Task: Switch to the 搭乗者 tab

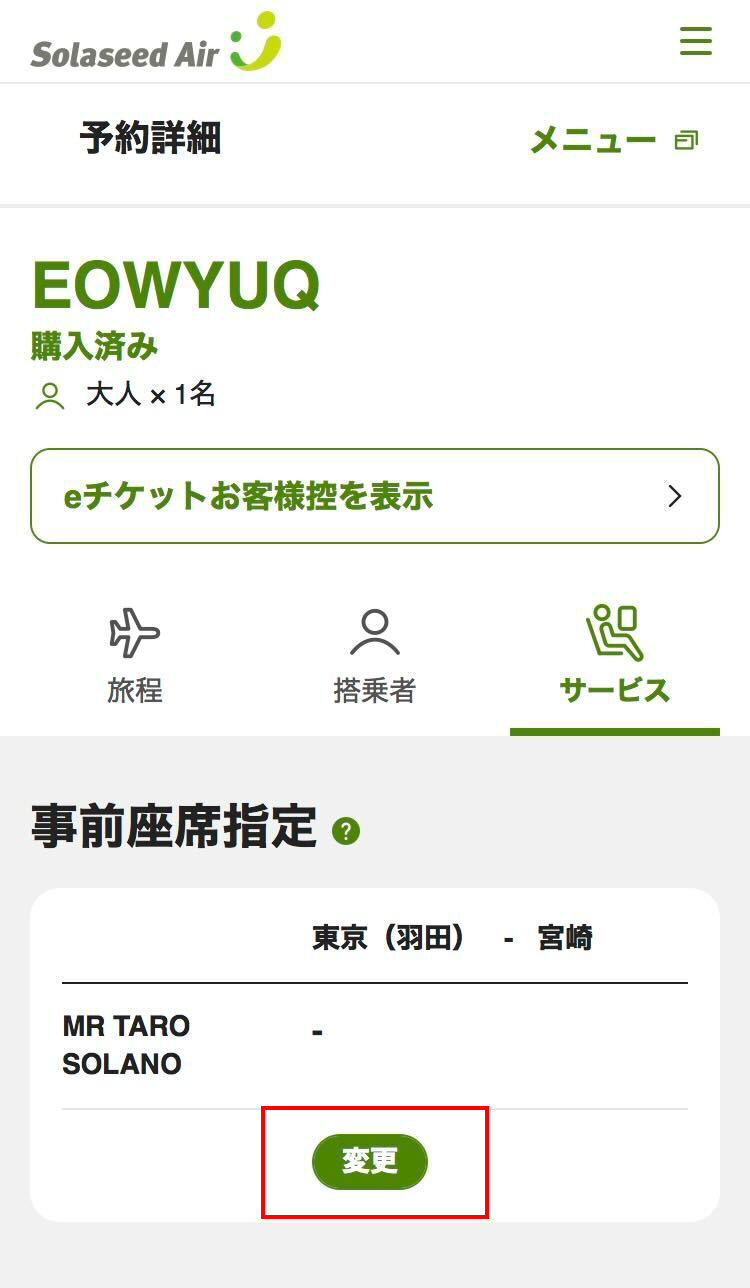Action: pos(375,656)
